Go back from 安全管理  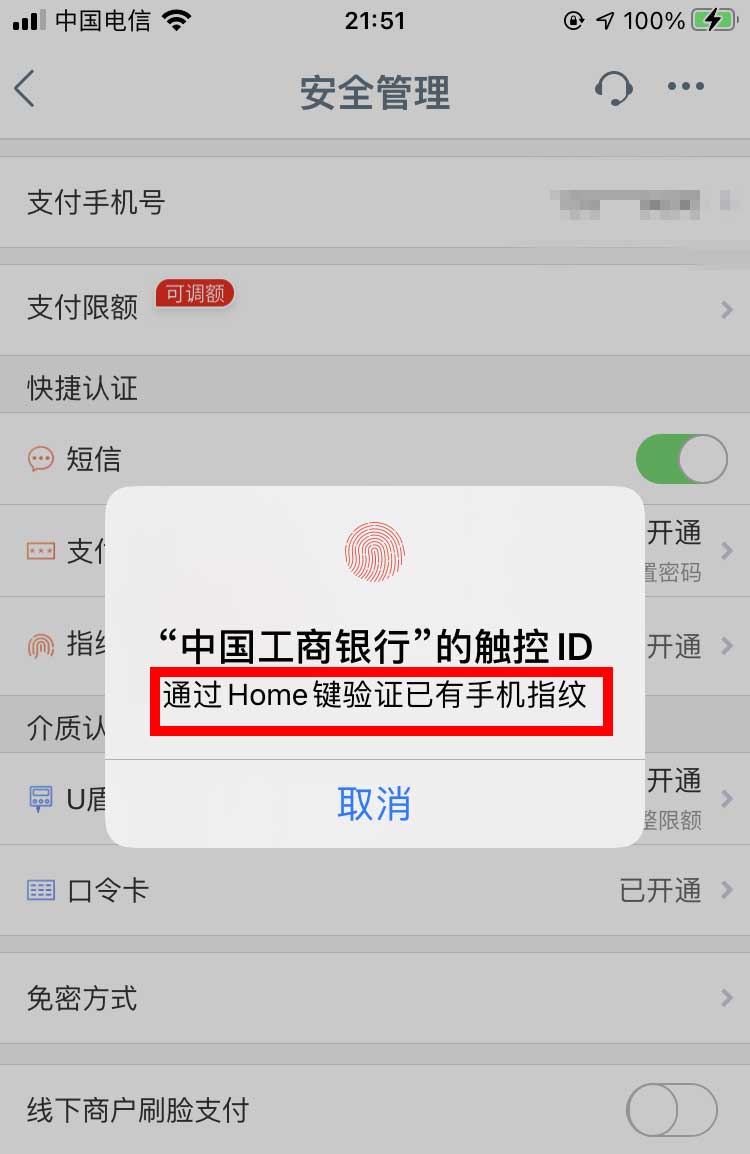(26, 89)
